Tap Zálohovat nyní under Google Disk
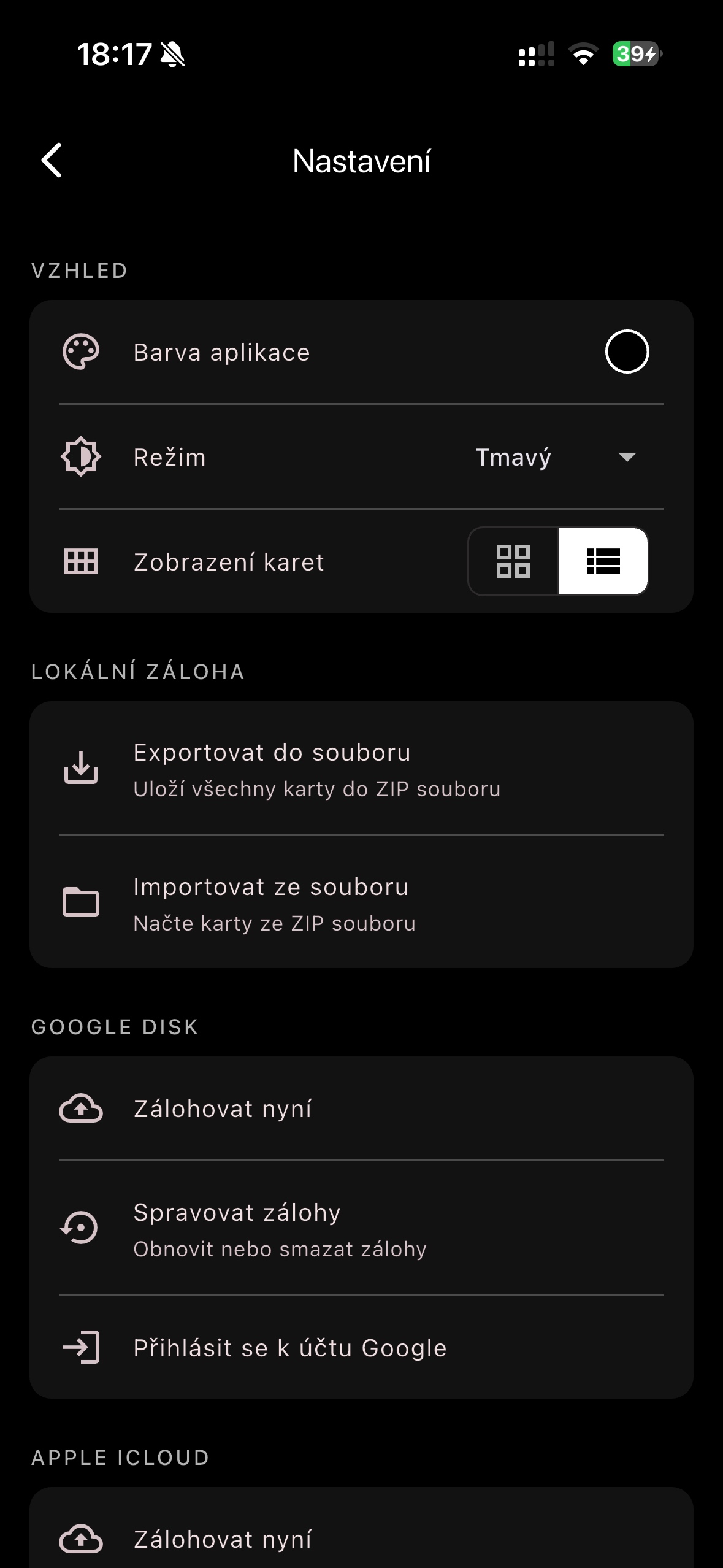The image size is (723, 1568). tap(361, 1109)
